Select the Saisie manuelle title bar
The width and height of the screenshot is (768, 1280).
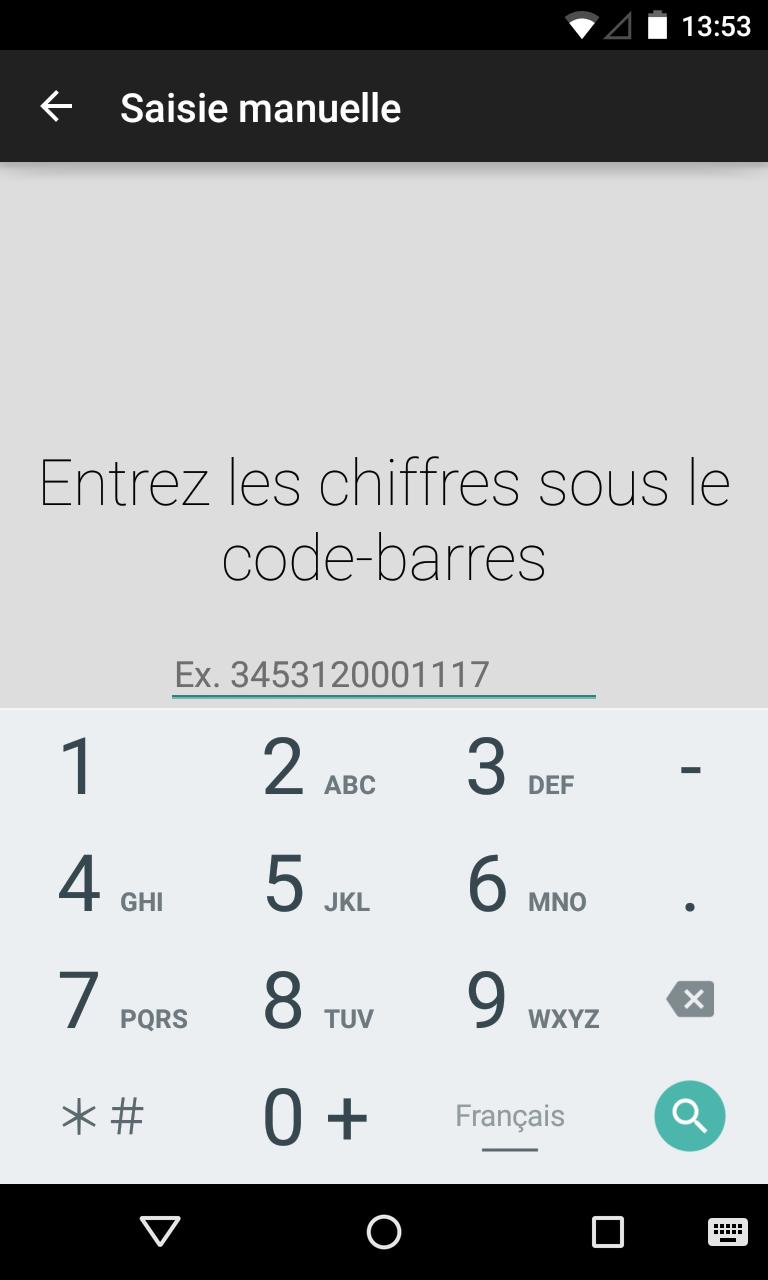coord(260,105)
